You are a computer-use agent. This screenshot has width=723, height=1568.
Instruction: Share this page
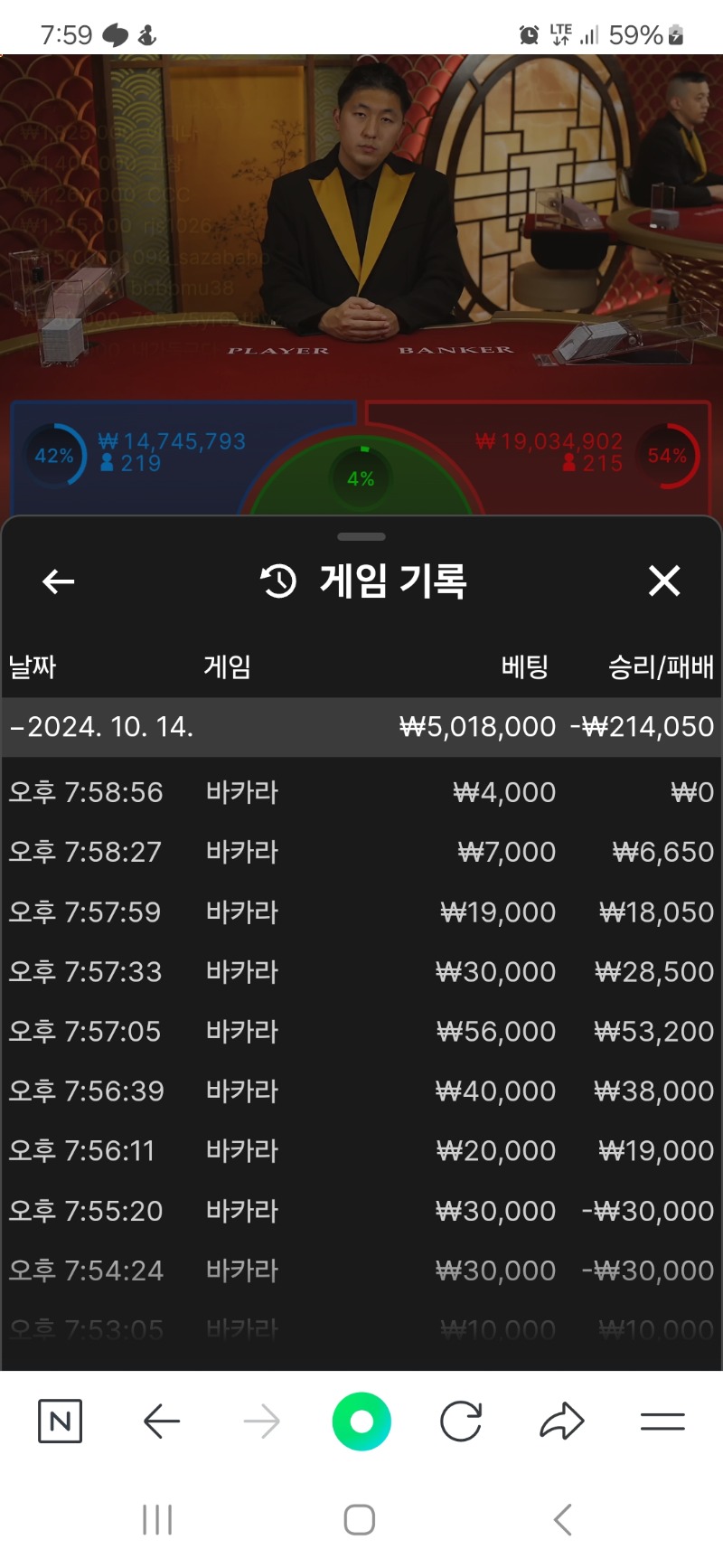coord(562,1422)
